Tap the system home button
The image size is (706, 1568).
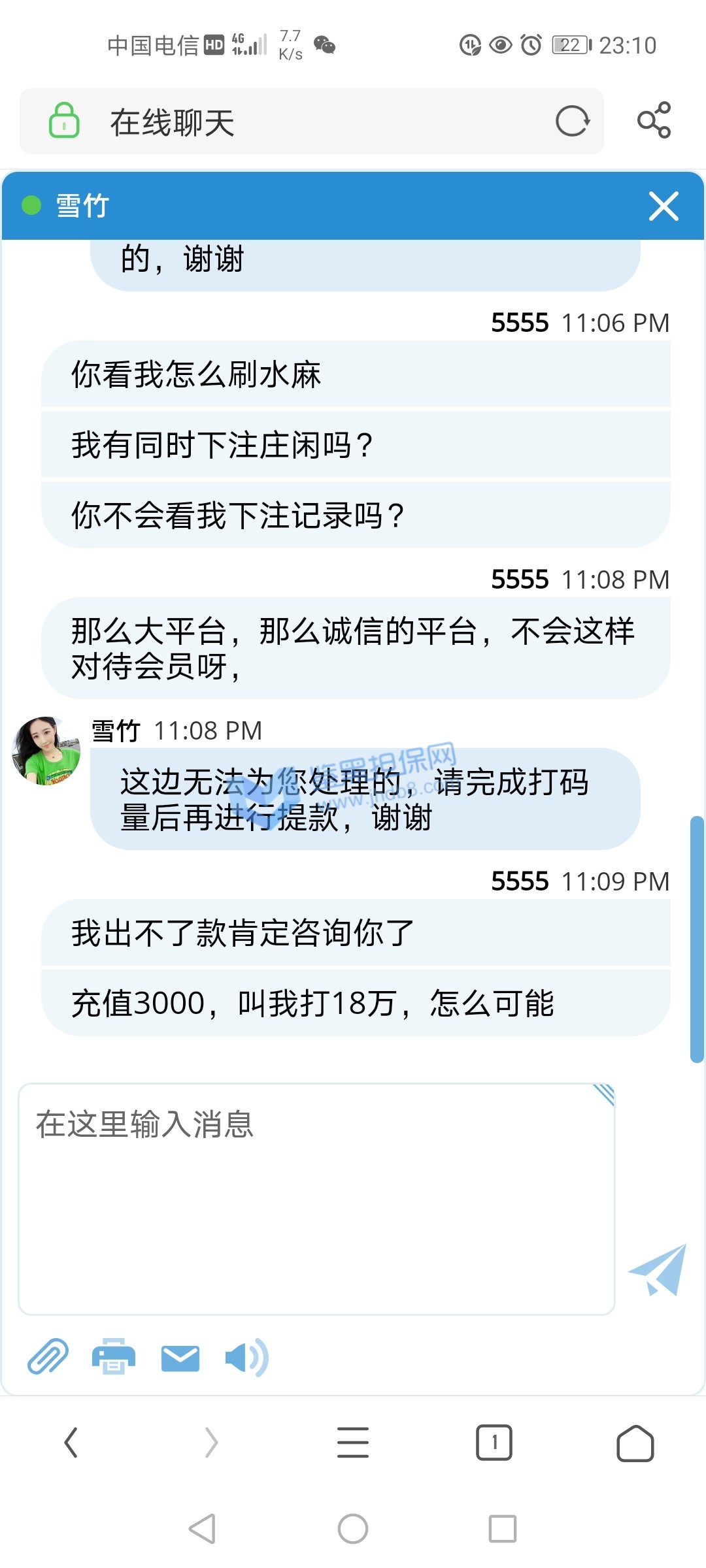point(353,1529)
